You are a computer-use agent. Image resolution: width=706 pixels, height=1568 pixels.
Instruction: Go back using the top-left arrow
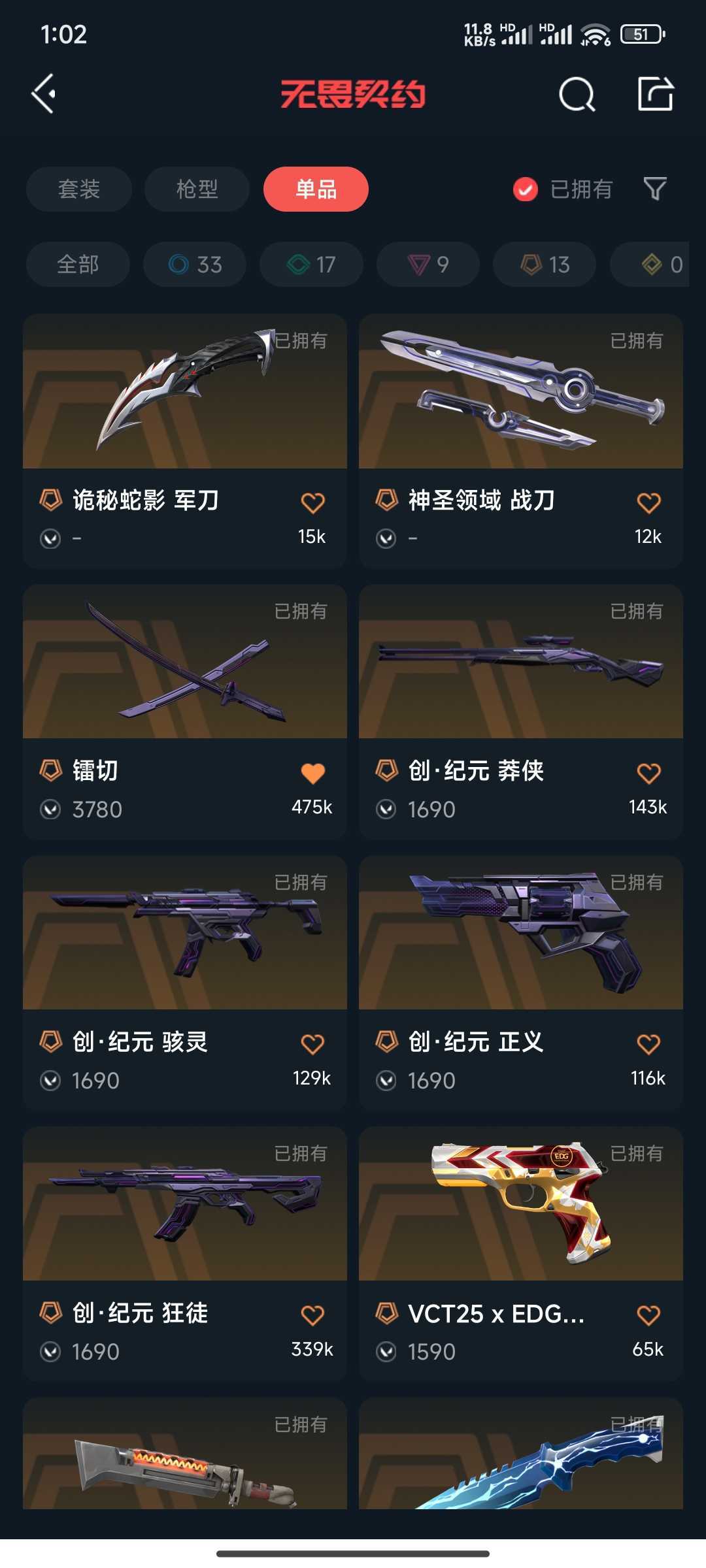pos(44,94)
